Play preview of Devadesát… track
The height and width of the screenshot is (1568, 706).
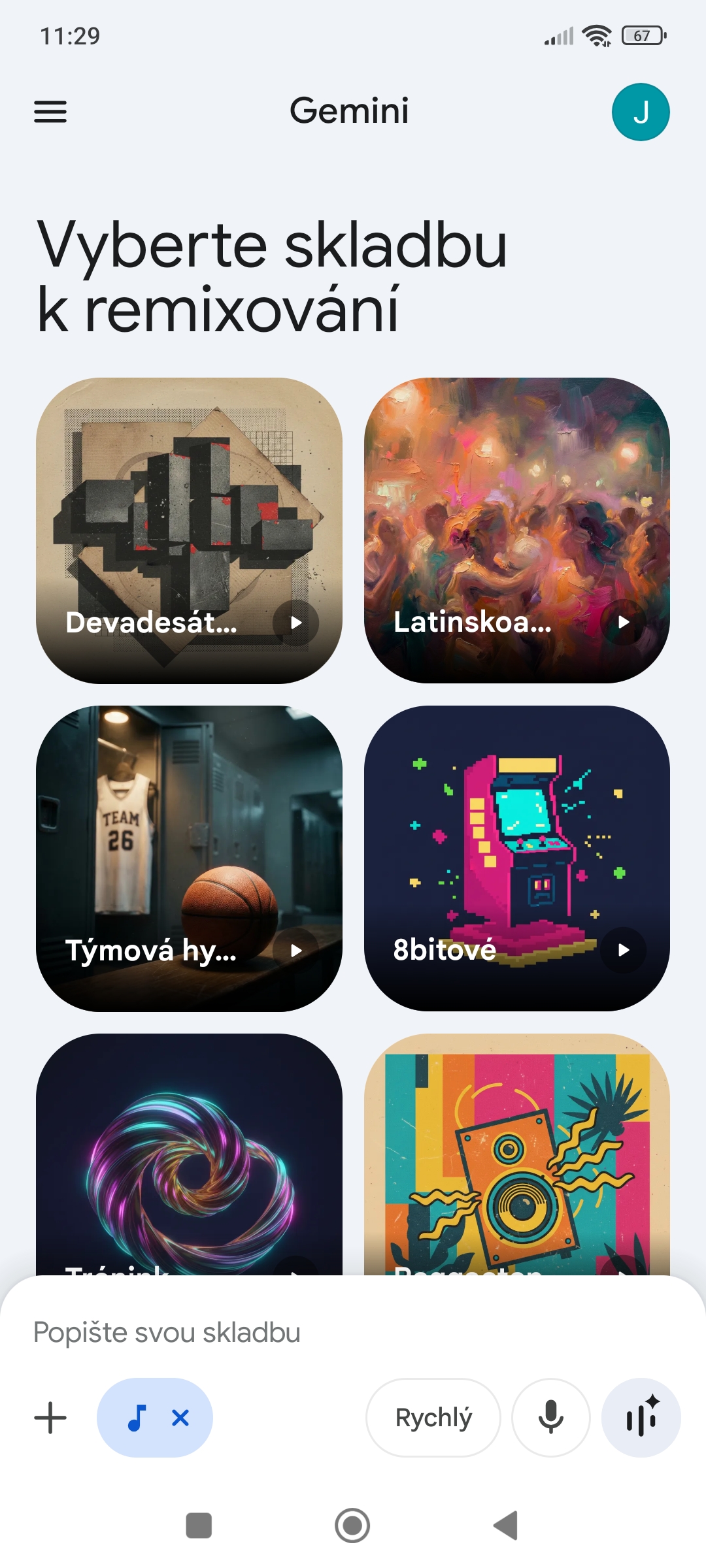[x=296, y=623]
